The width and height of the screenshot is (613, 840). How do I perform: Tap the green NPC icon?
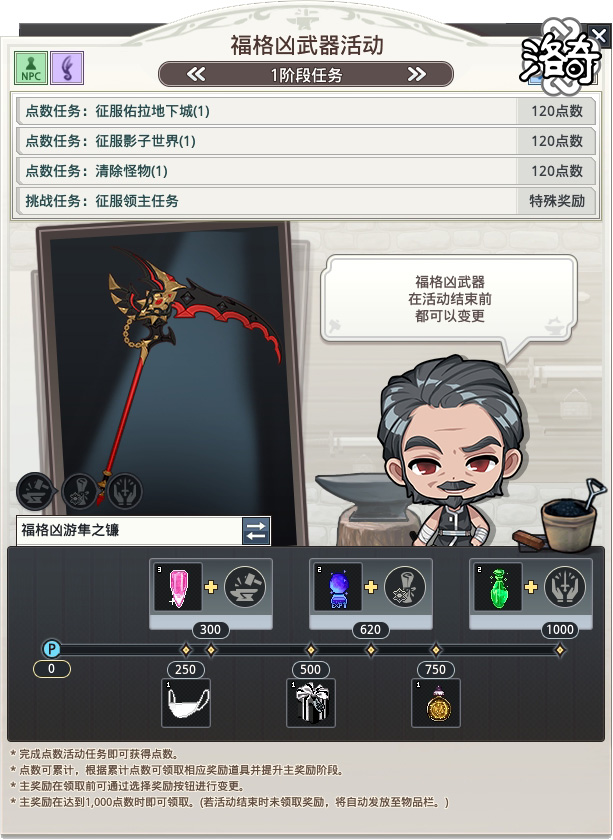coord(30,69)
